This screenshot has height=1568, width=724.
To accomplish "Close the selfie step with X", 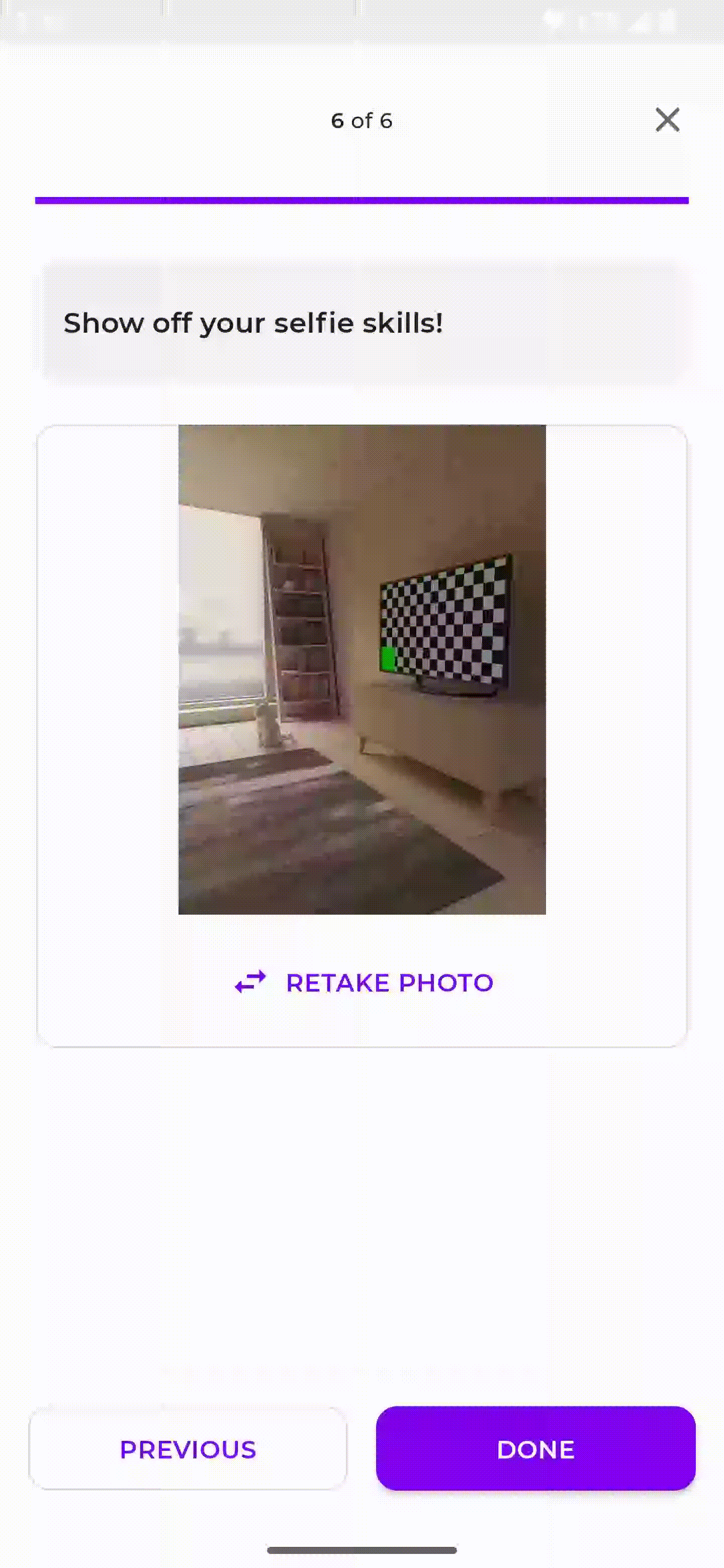I will click(667, 120).
